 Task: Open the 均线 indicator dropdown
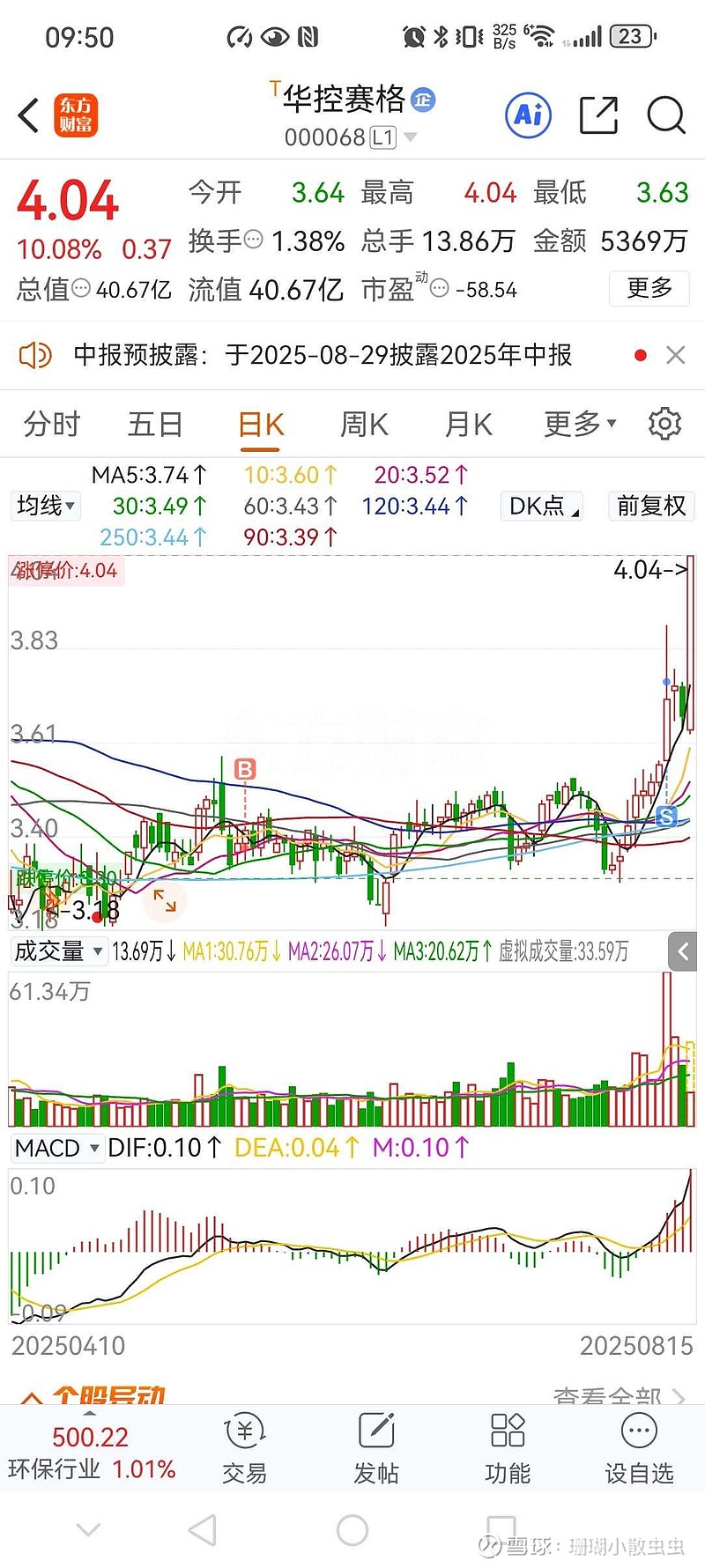point(46,506)
